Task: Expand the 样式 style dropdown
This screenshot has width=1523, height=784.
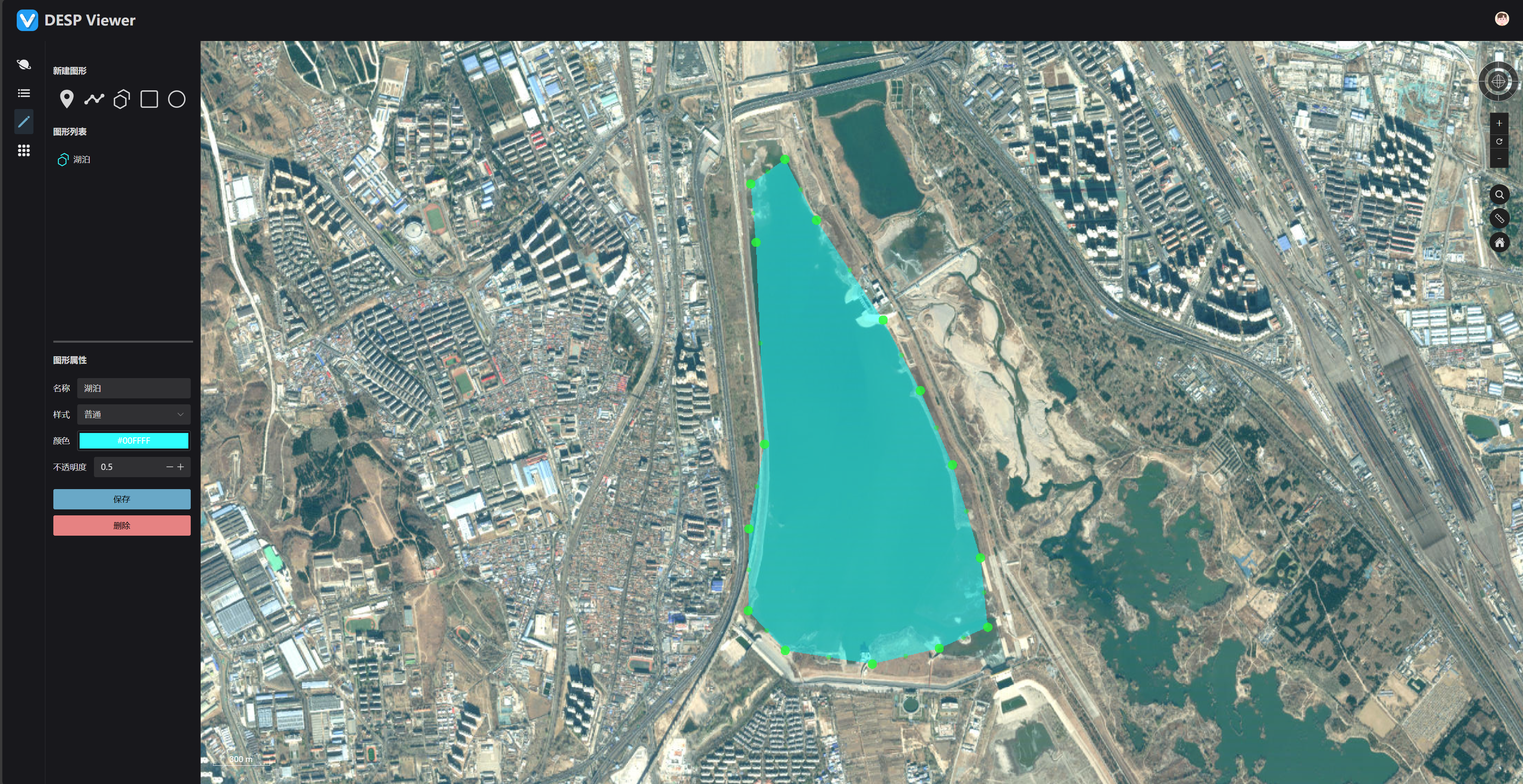Action: [x=134, y=414]
